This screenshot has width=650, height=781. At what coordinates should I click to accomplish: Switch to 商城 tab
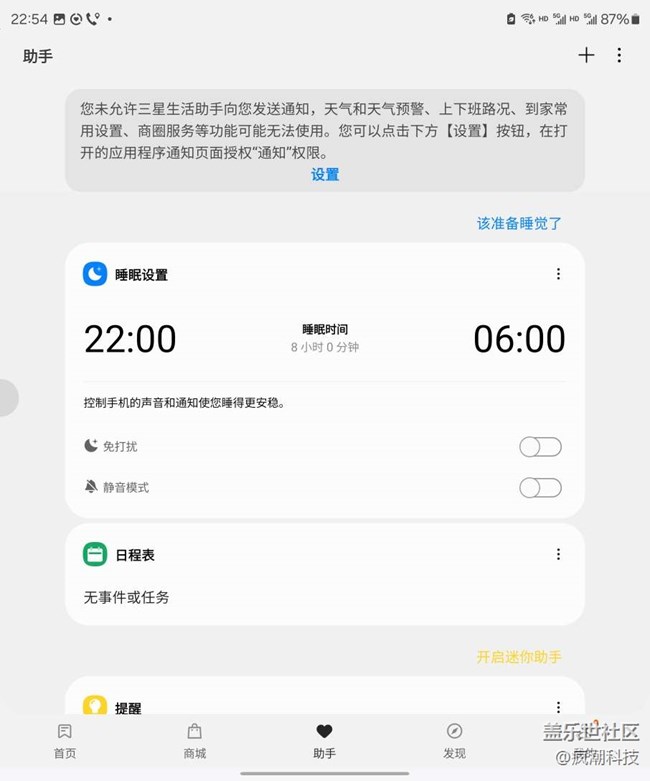(195, 741)
